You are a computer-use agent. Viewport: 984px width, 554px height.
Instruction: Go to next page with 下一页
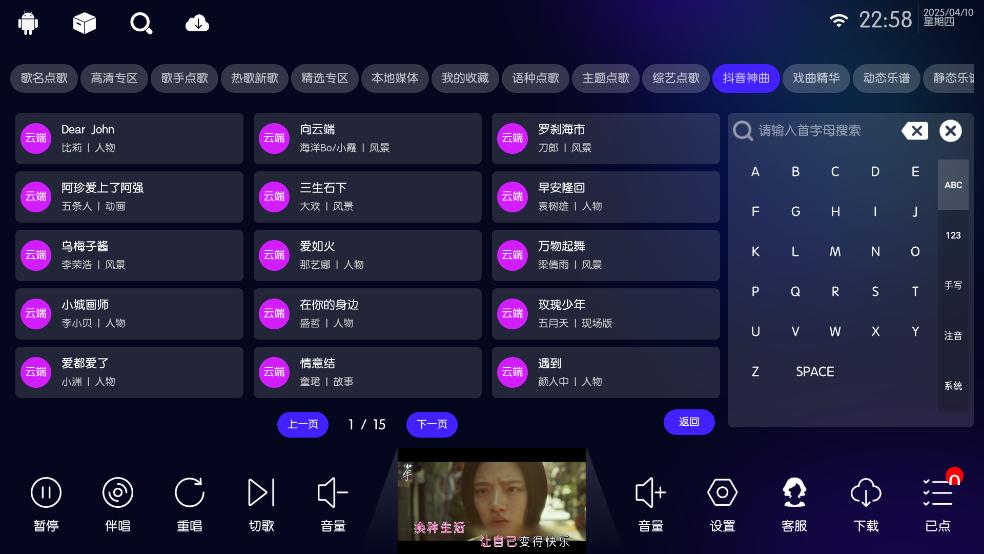tap(432, 424)
